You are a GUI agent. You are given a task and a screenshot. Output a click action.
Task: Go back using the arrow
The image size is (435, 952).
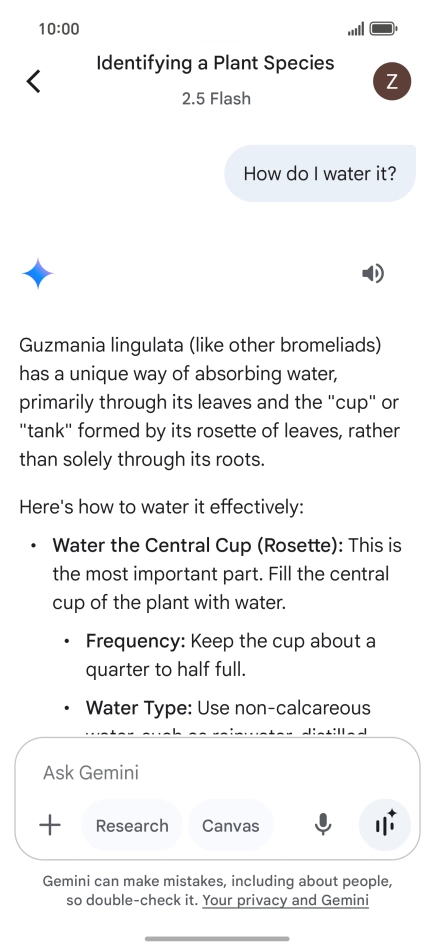(34, 81)
